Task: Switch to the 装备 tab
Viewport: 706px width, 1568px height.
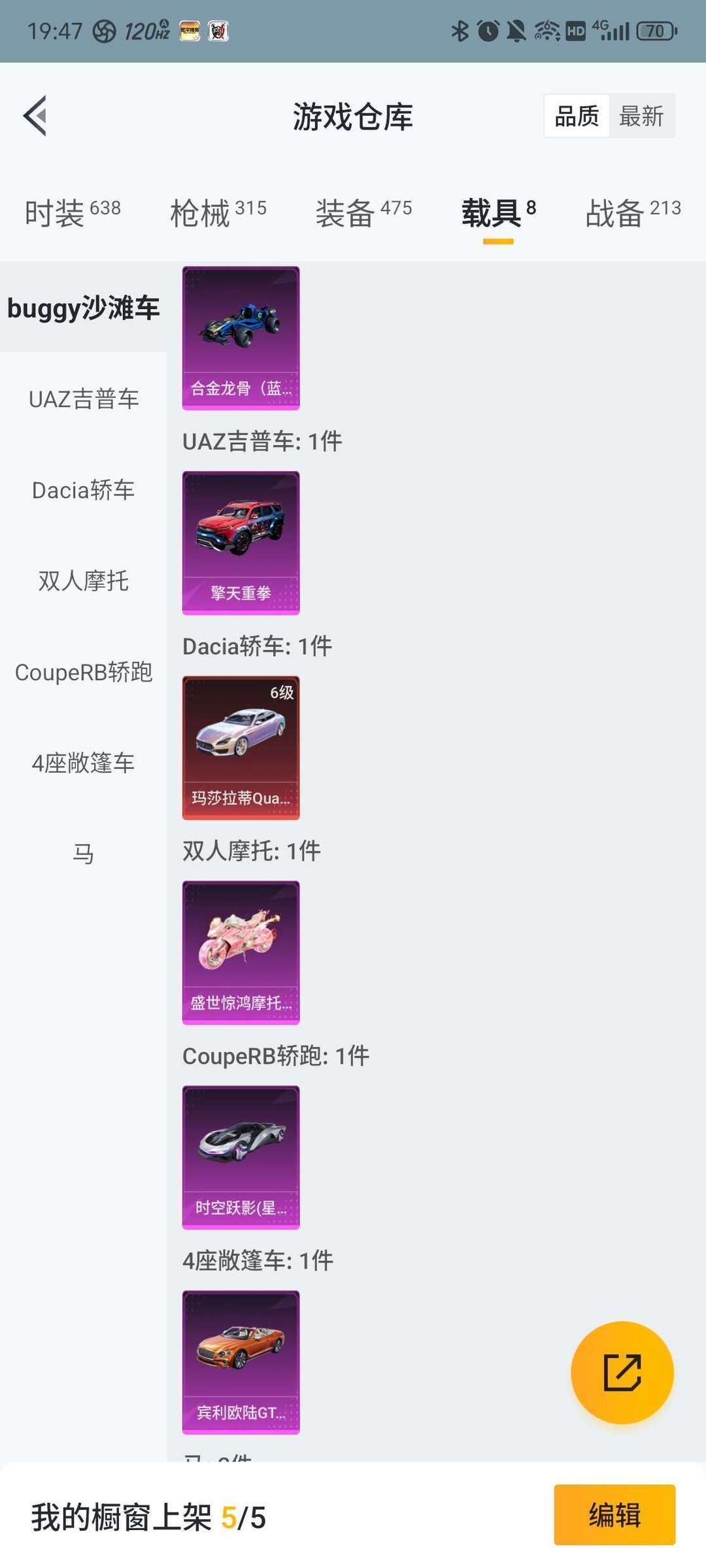Action: click(x=364, y=212)
